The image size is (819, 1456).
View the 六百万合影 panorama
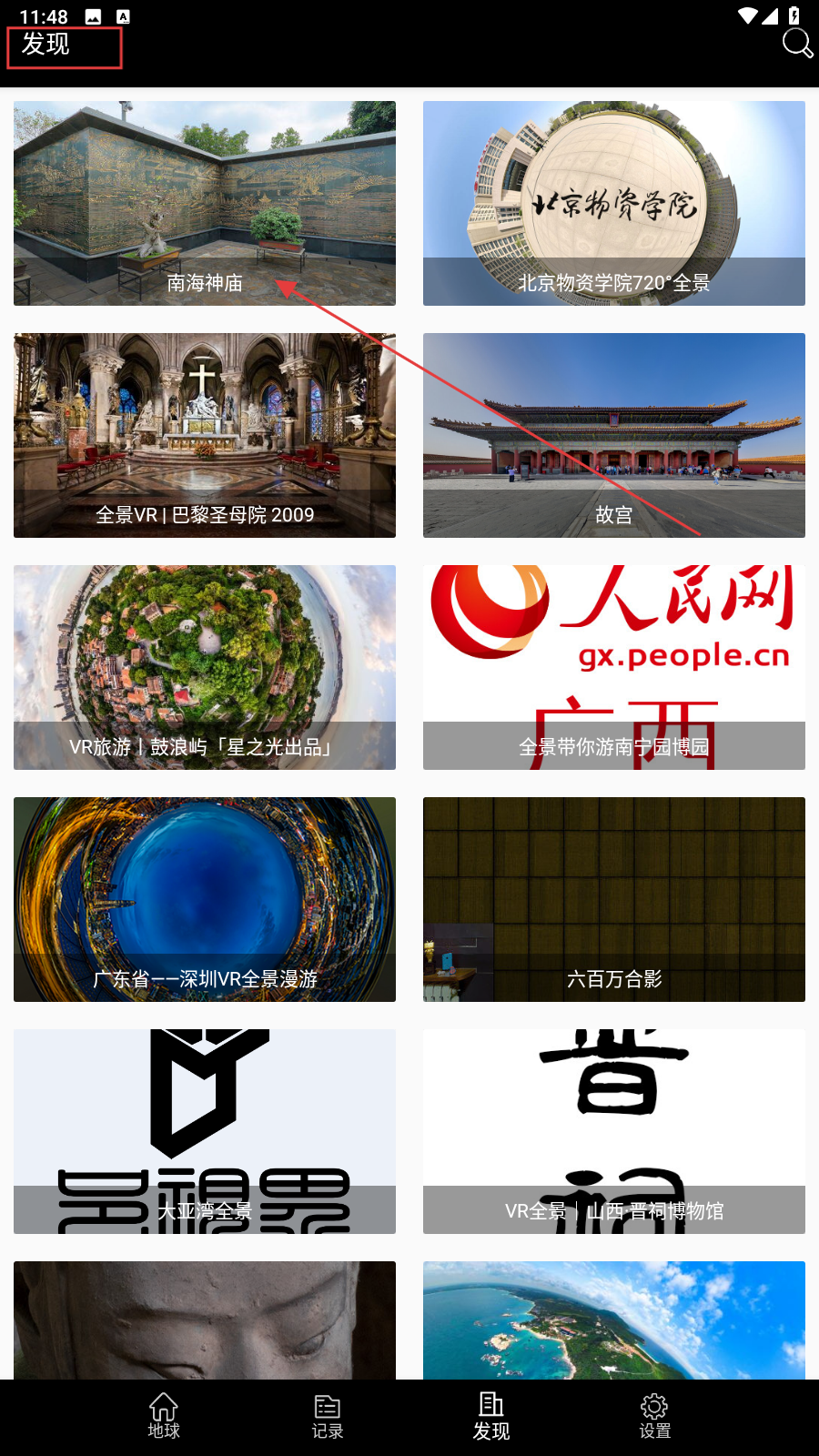614,899
